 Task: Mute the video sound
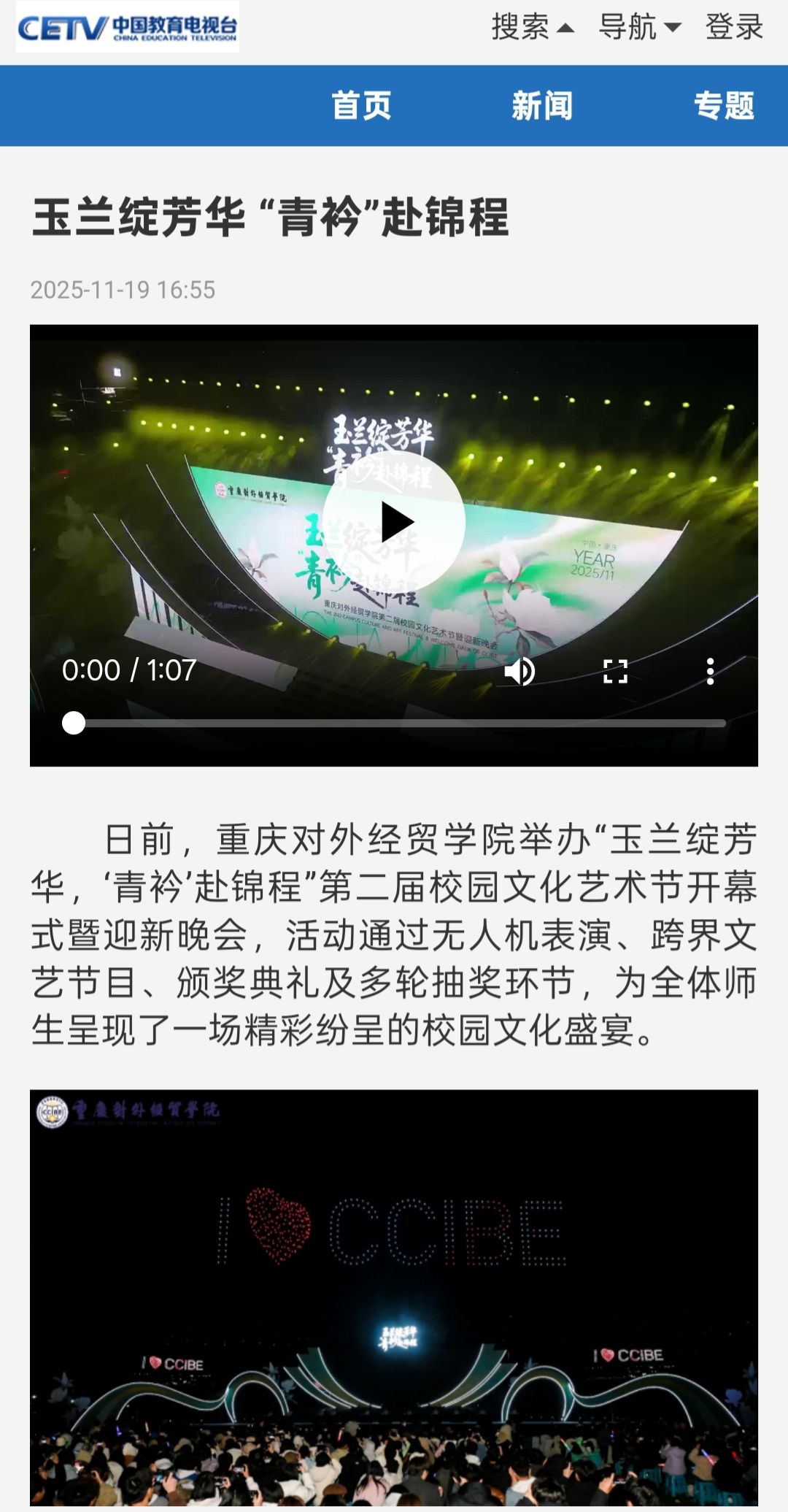pyautogui.click(x=520, y=671)
